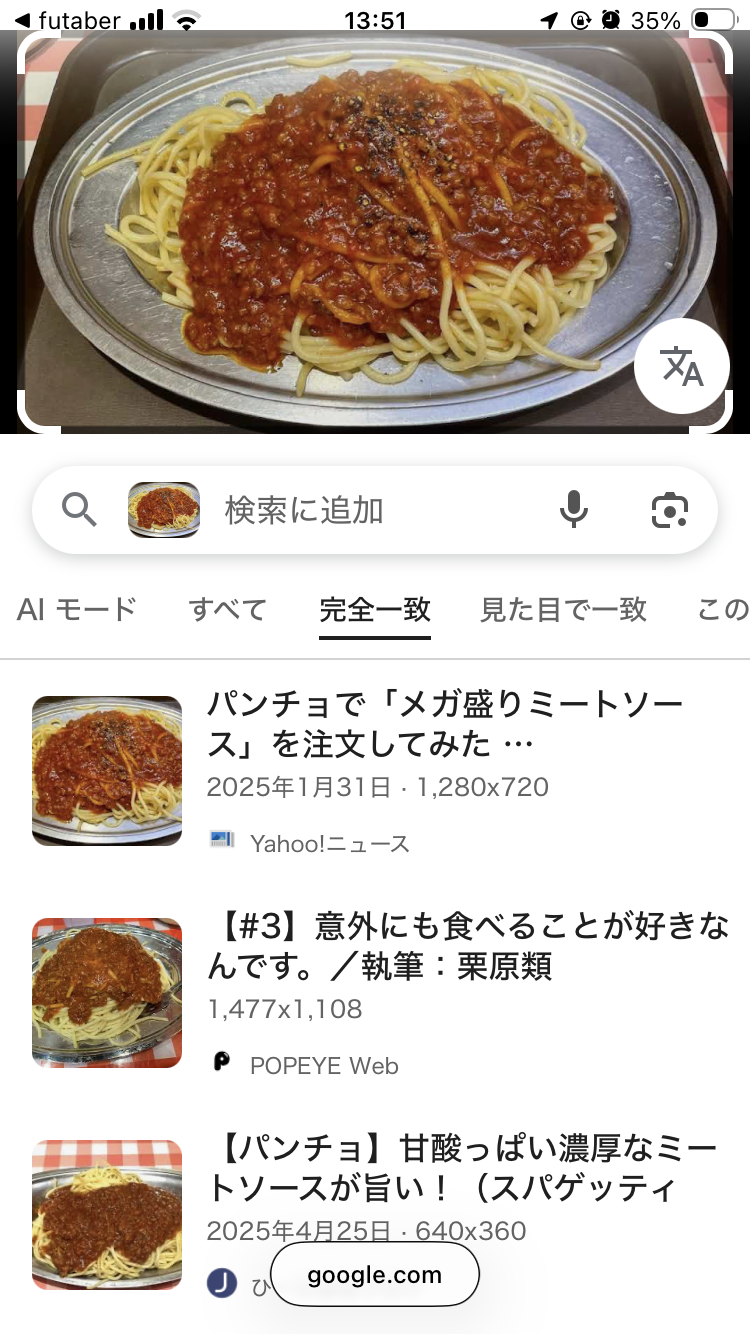
Task: Switch to the AI モード tab
Action: (76, 609)
